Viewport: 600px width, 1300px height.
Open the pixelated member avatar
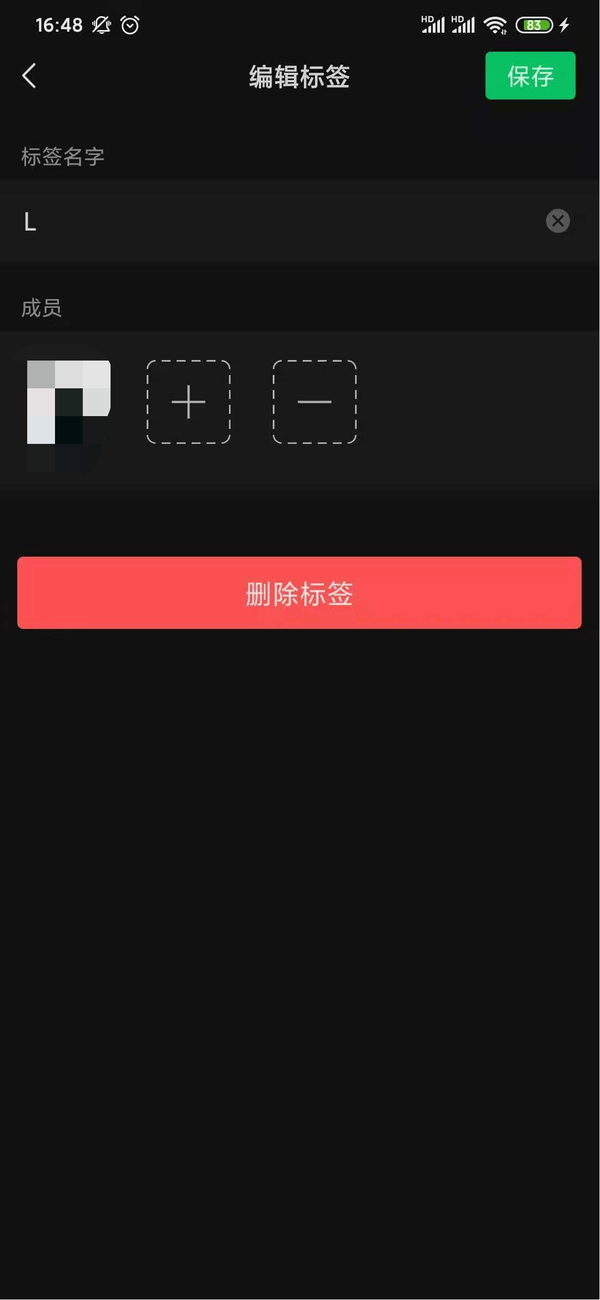[68, 402]
